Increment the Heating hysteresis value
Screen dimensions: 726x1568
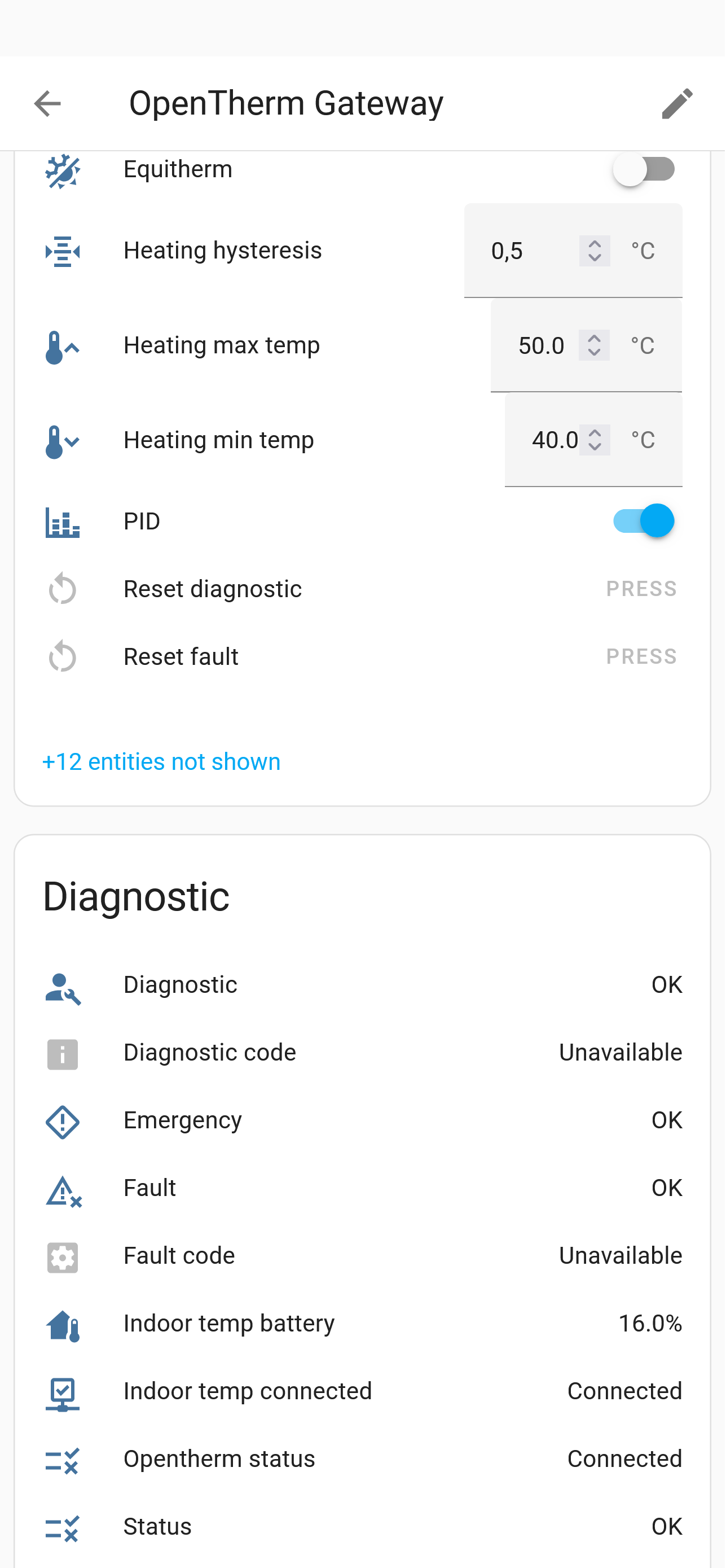pyautogui.click(x=595, y=243)
